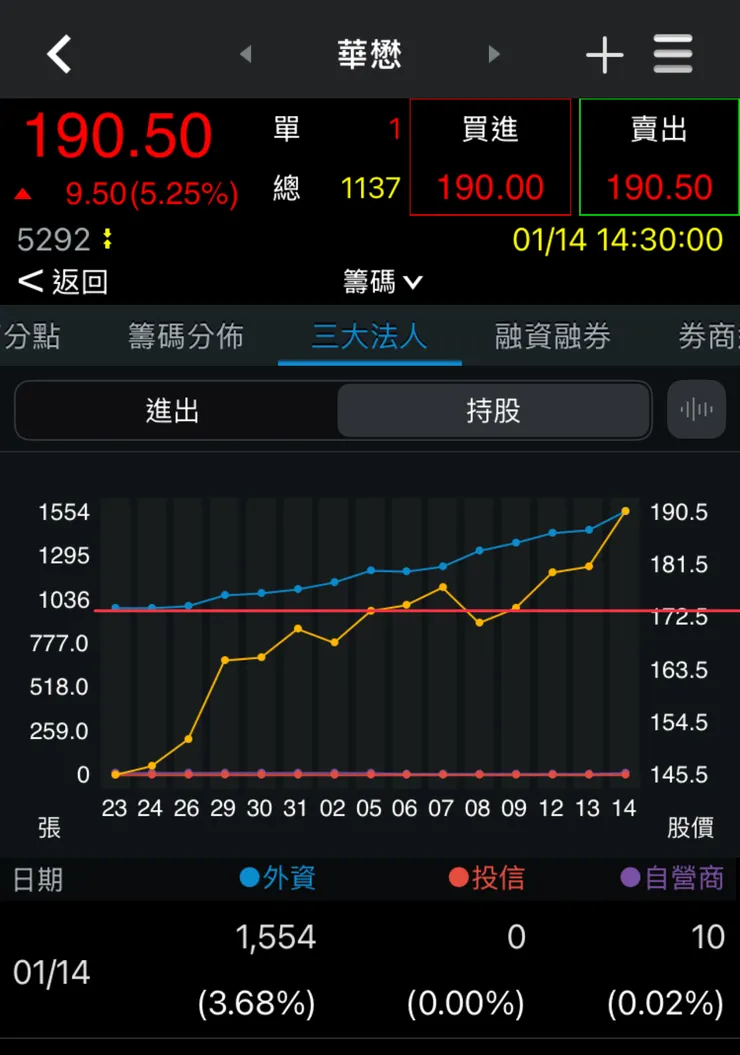Select the next stock with right arrow
The image size is (740, 1055).
point(496,55)
